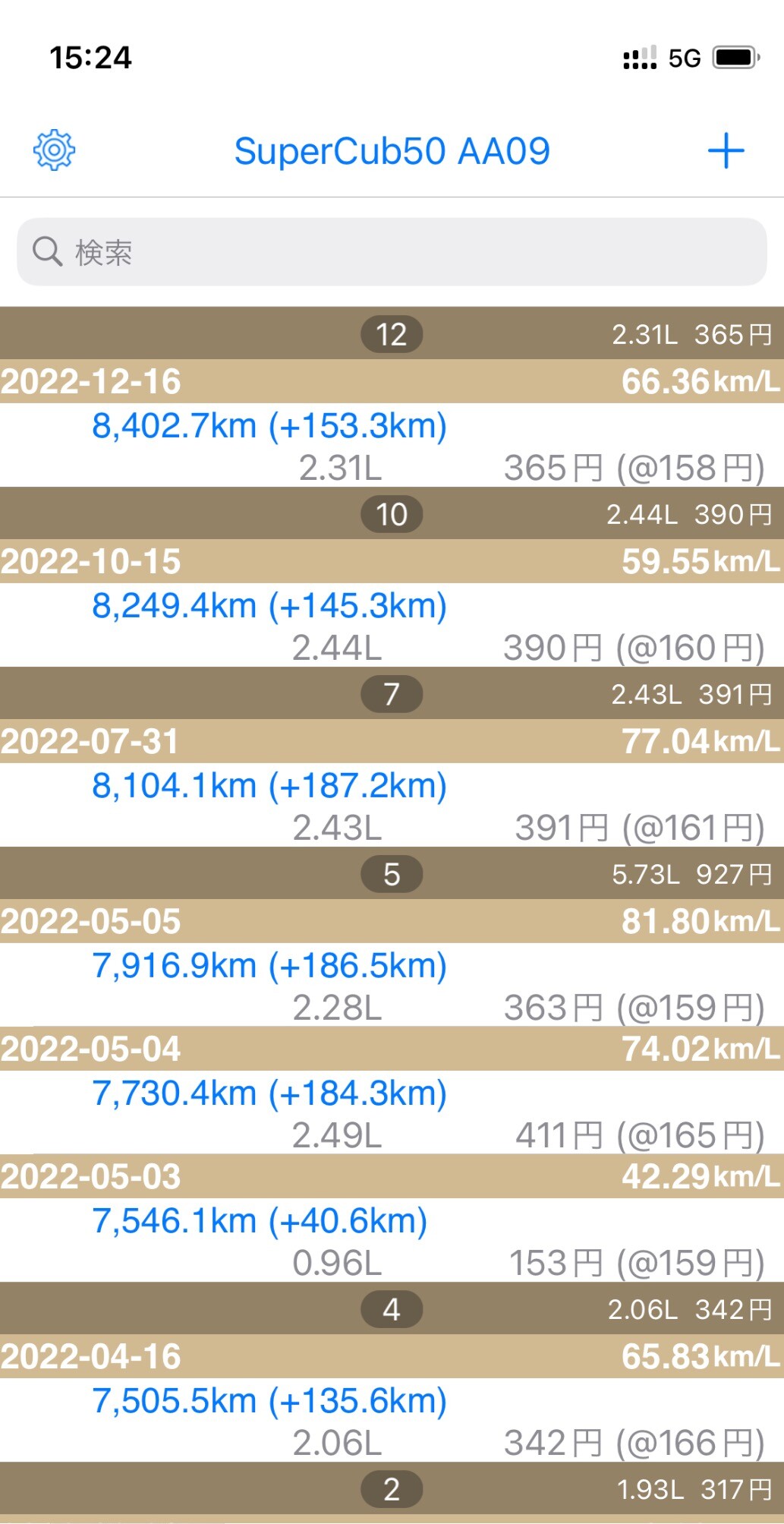Screen dimensions: 784x1524
Task: Add a new refuel record
Action: click(x=726, y=150)
